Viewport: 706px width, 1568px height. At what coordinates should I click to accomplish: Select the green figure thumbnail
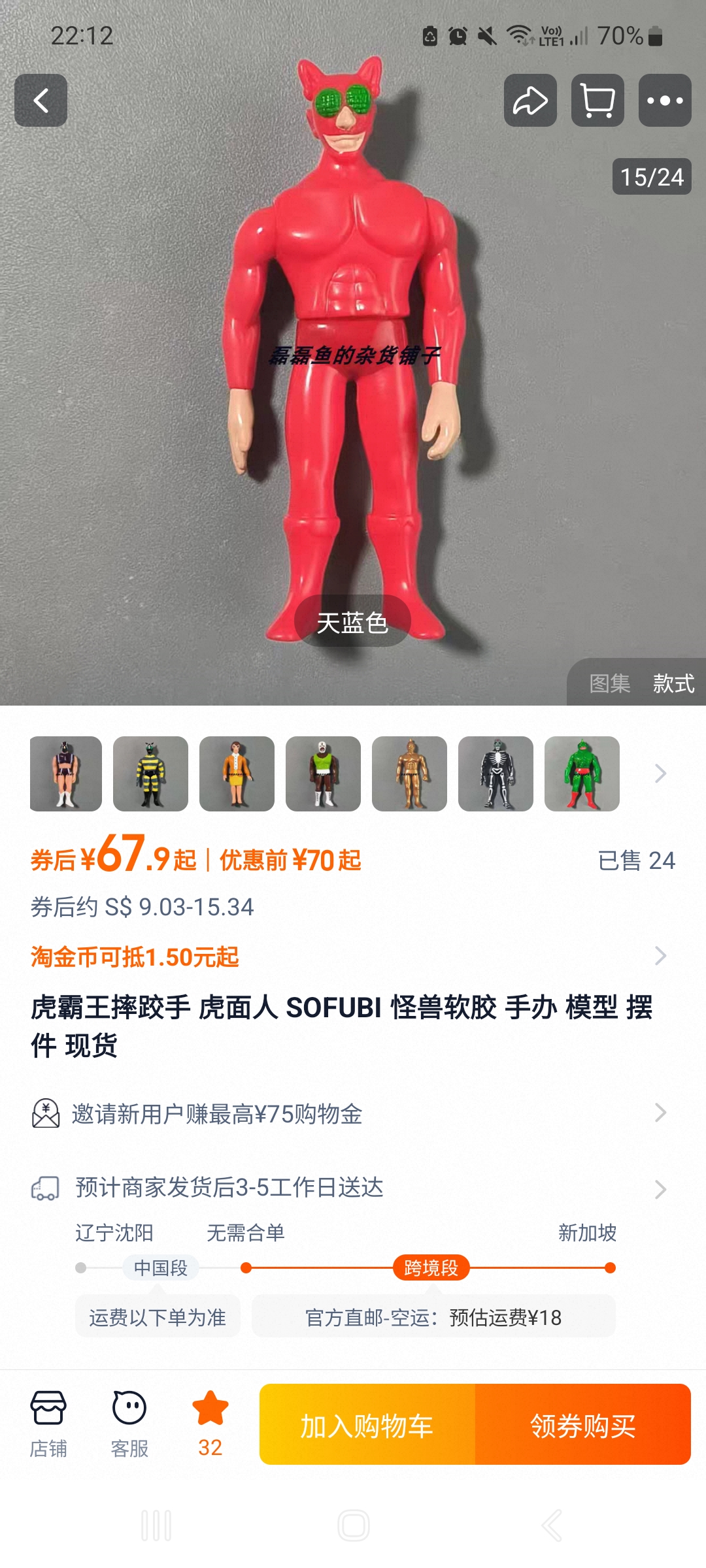(582, 774)
